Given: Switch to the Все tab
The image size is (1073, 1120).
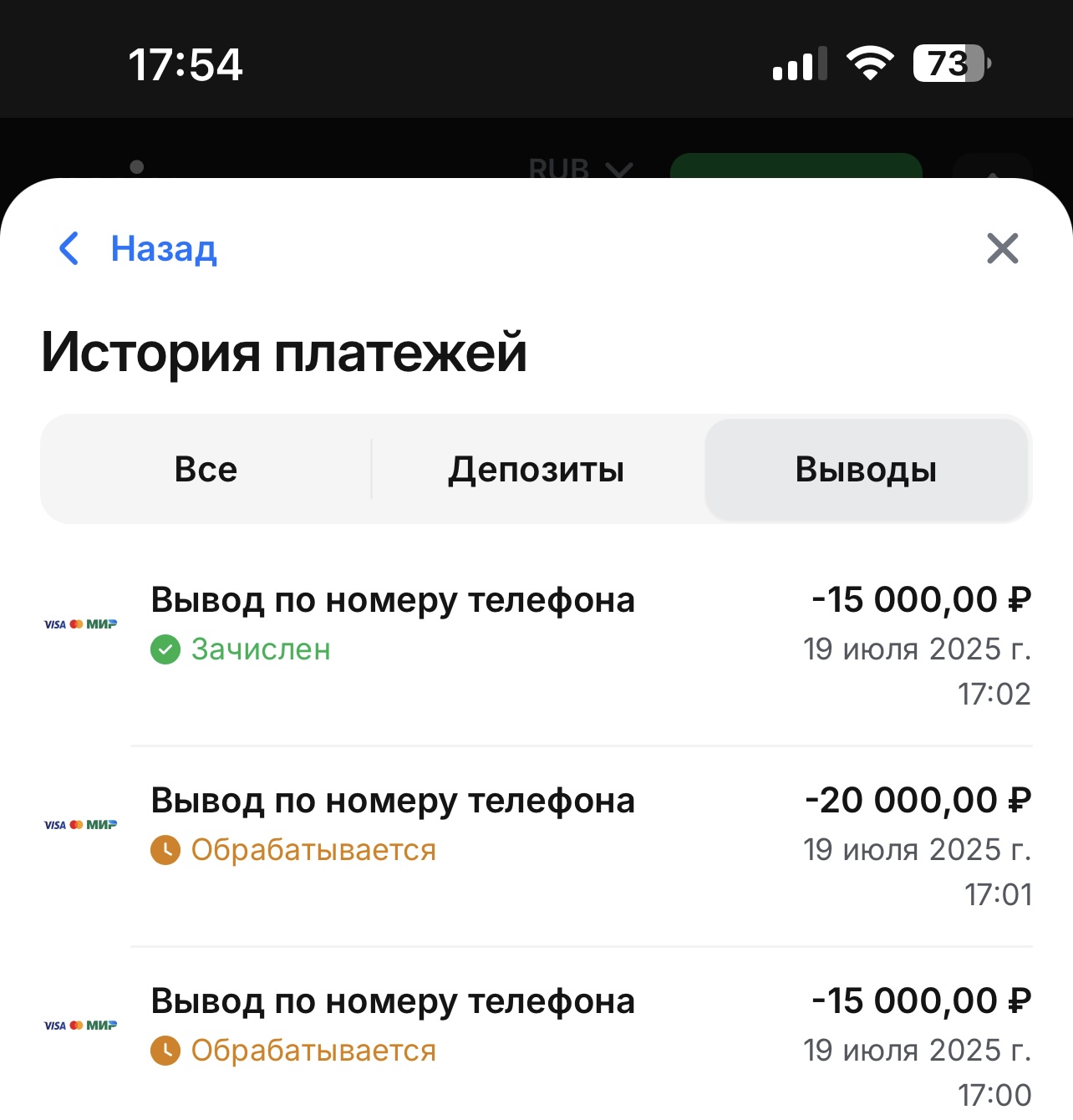Looking at the screenshot, I should click(x=206, y=469).
